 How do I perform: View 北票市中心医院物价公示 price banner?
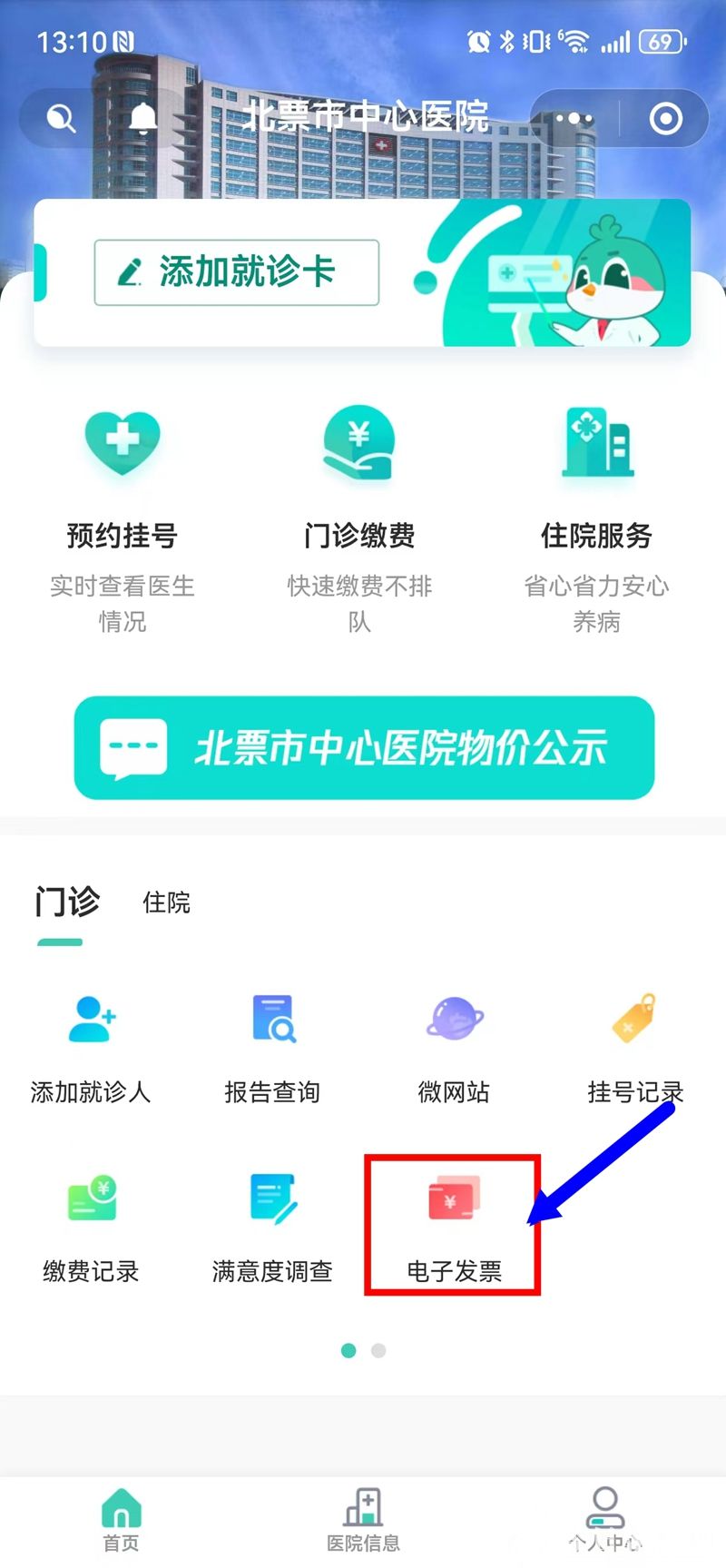(x=364, y=748)
